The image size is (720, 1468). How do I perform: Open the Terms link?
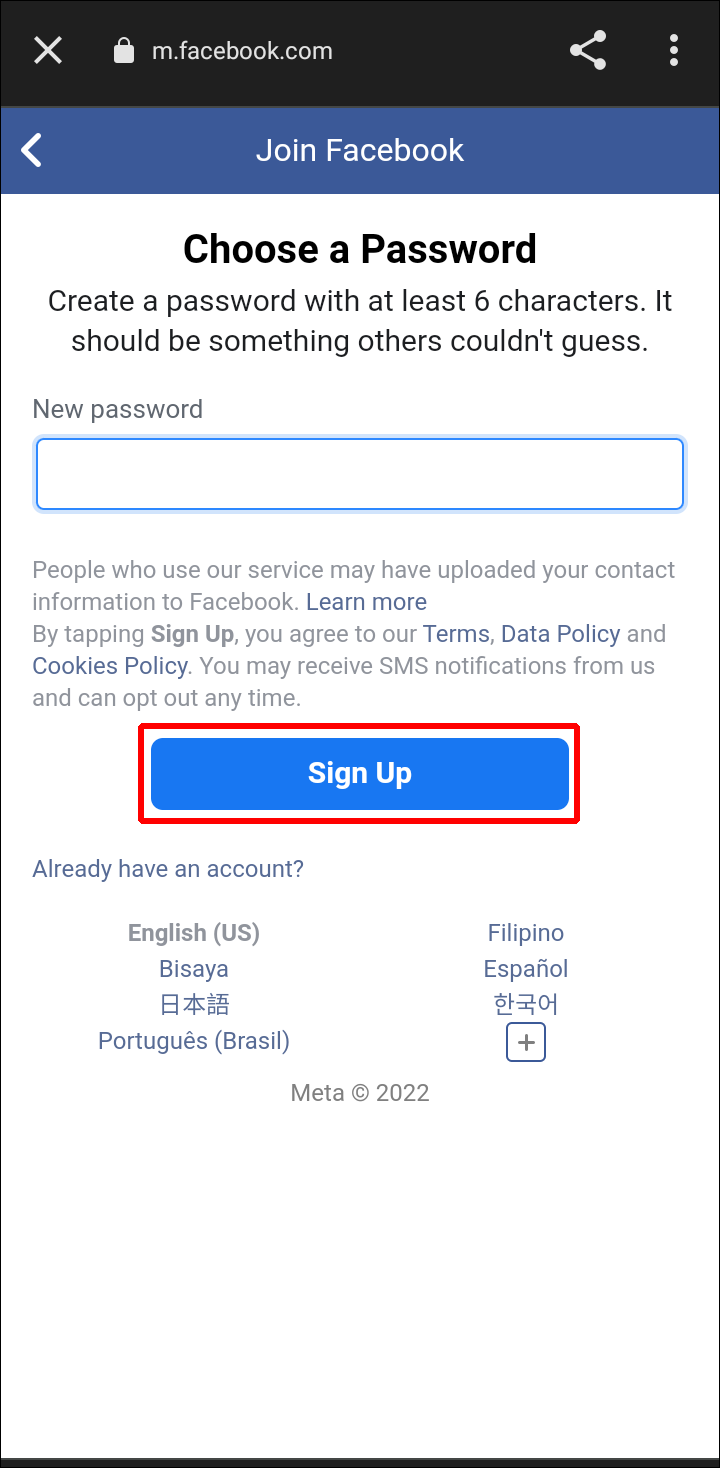pos(456,634)
